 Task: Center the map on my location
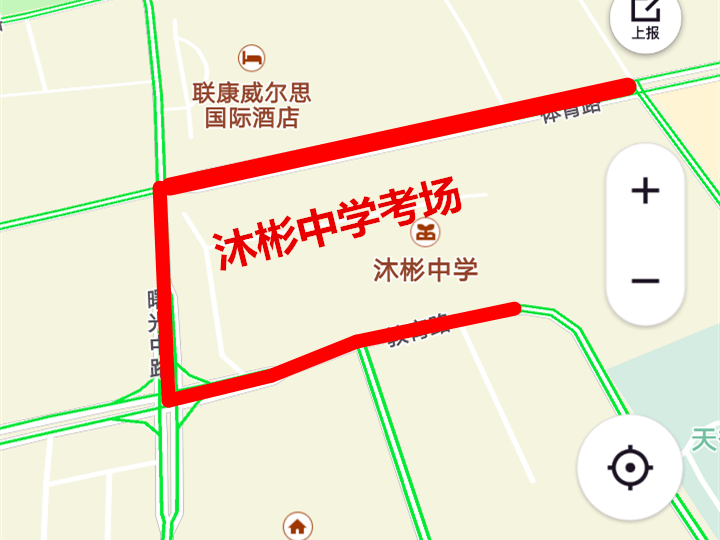[630, 467]
